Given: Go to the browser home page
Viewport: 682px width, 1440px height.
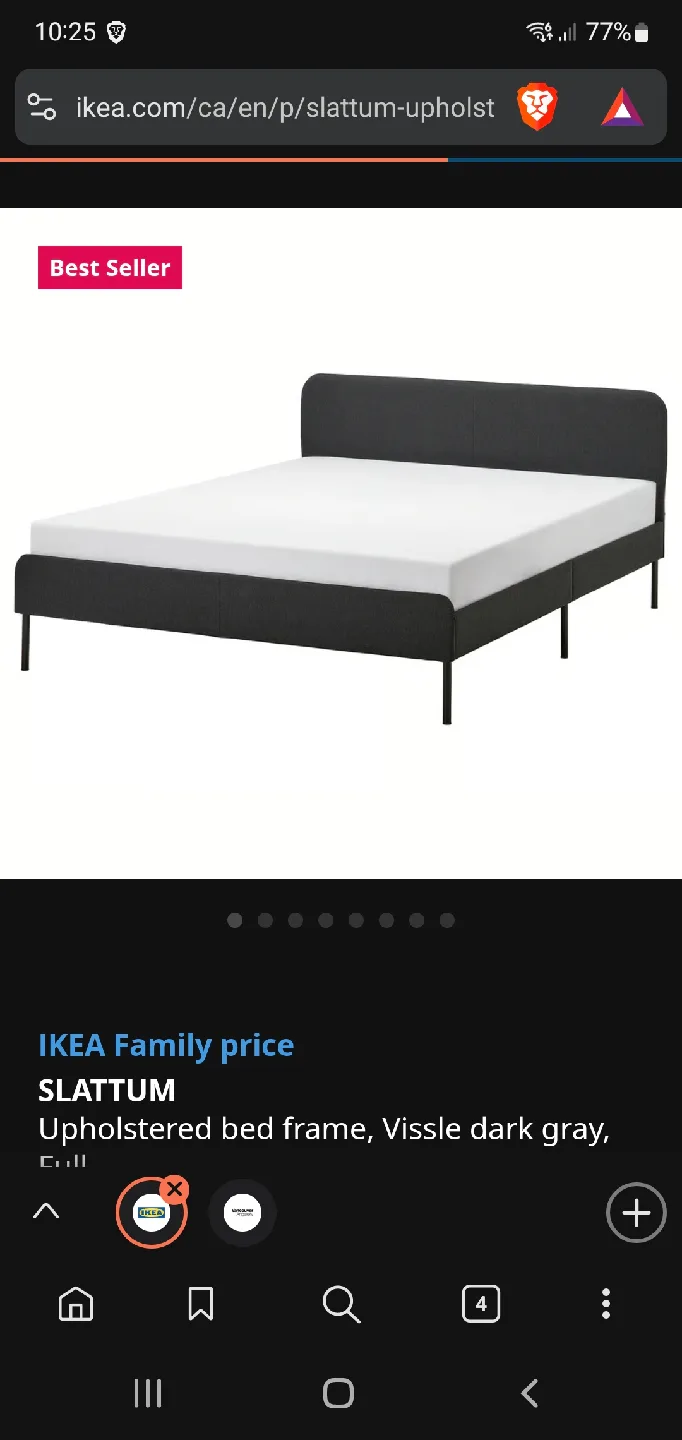Looking at the screenshot, I should point(76,1304).
